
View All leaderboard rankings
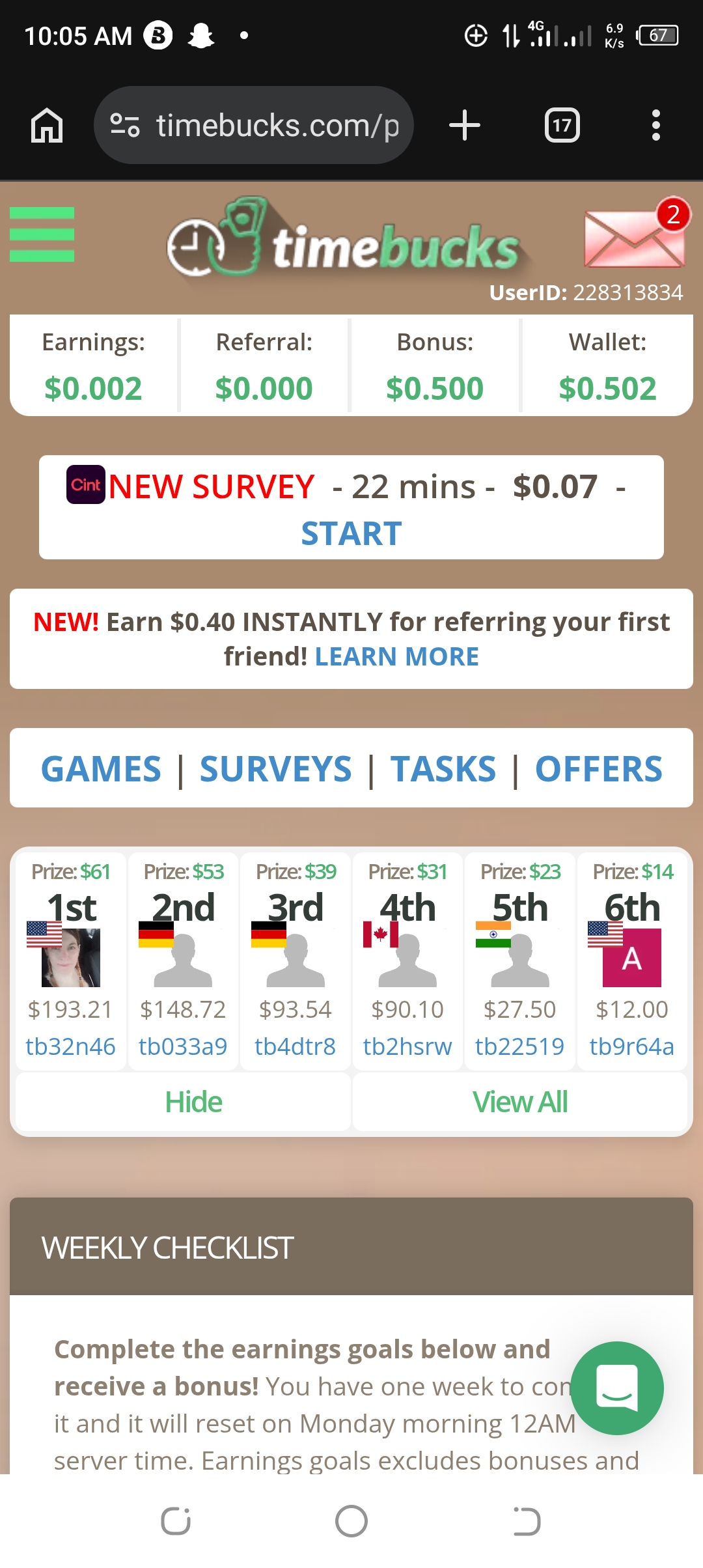tap(519, 1102)
